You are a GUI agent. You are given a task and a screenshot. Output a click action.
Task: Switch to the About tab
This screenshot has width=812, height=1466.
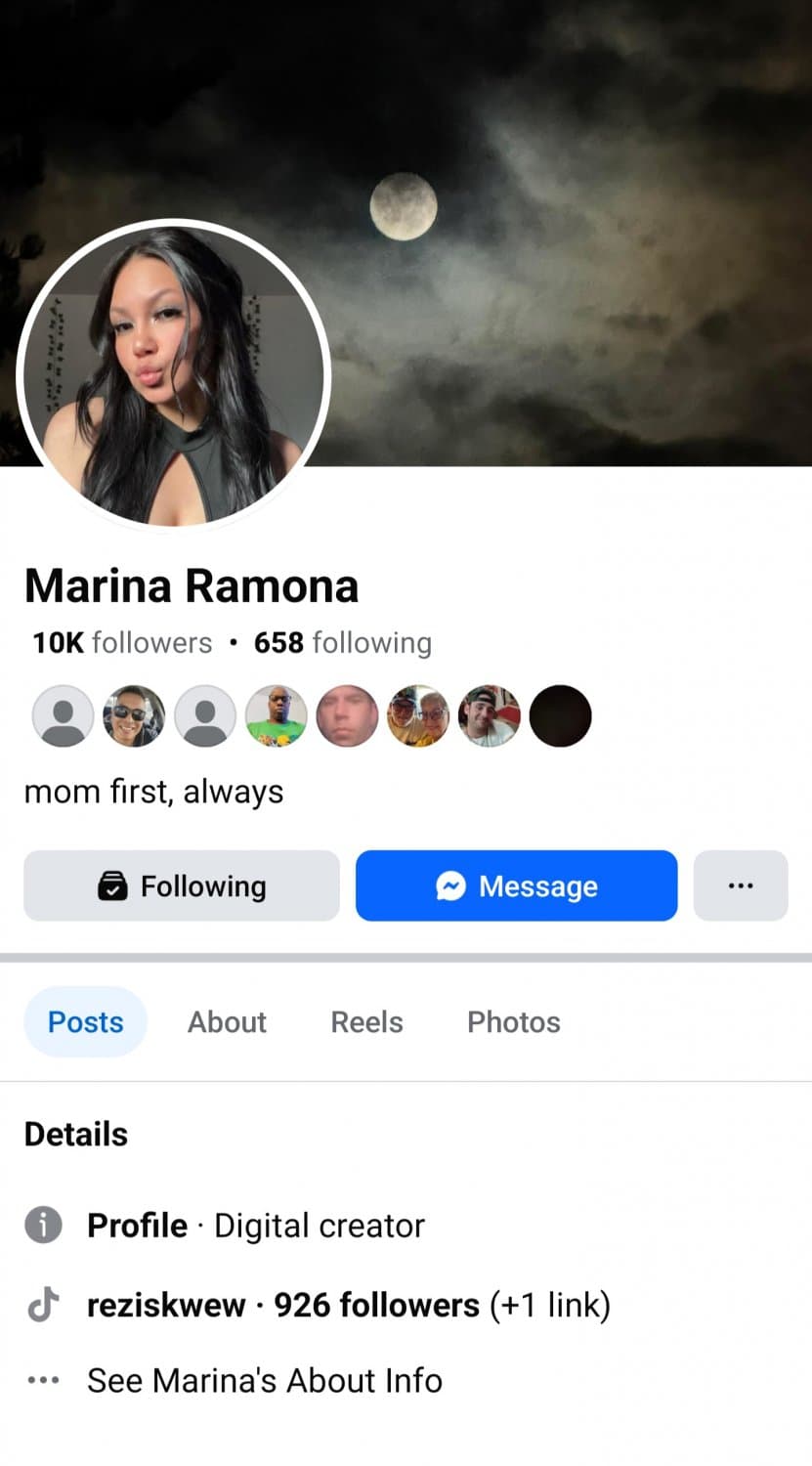tap(227, 1021)
